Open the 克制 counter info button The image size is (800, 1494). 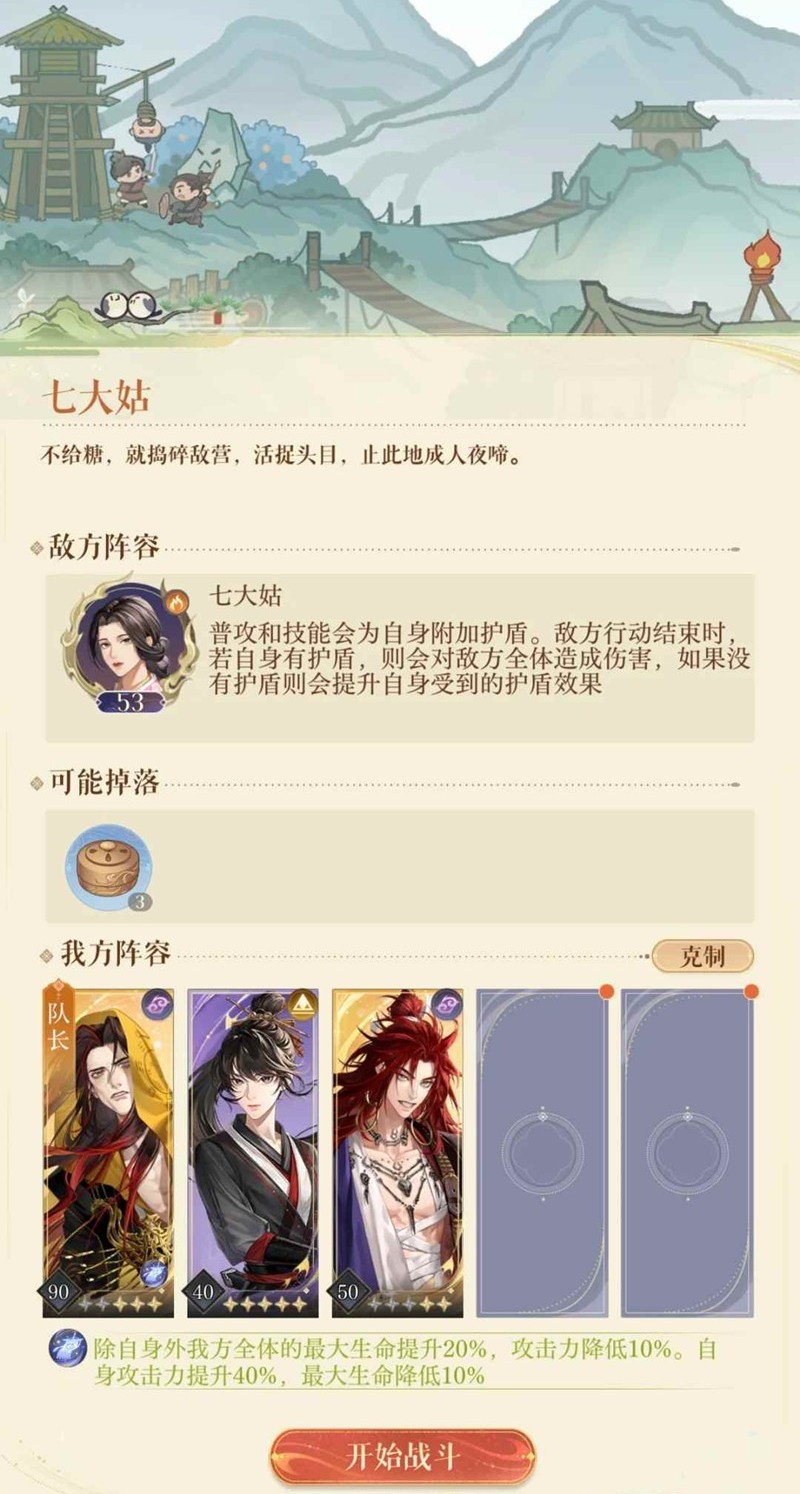tap(702, 956)
